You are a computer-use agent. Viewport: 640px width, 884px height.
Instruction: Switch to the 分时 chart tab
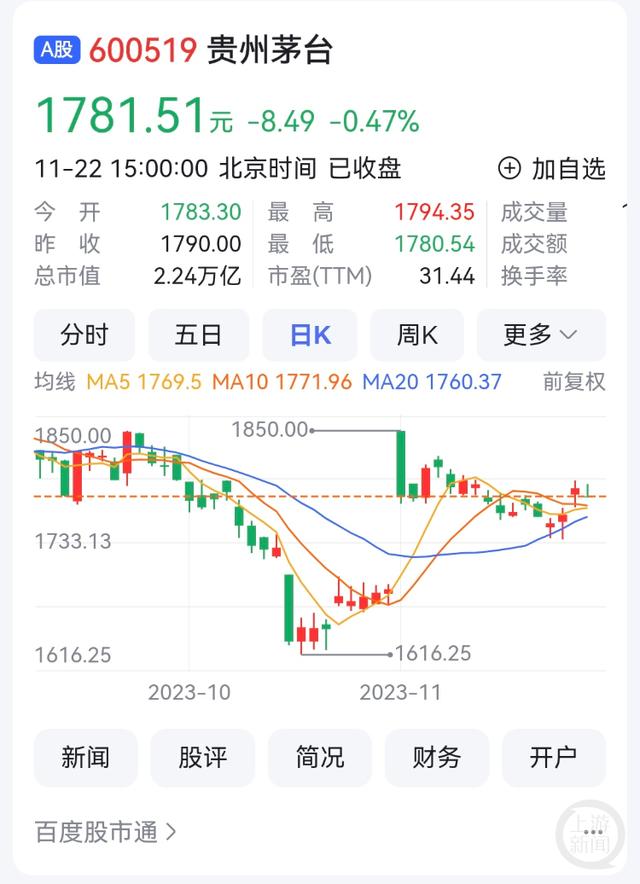84,335
